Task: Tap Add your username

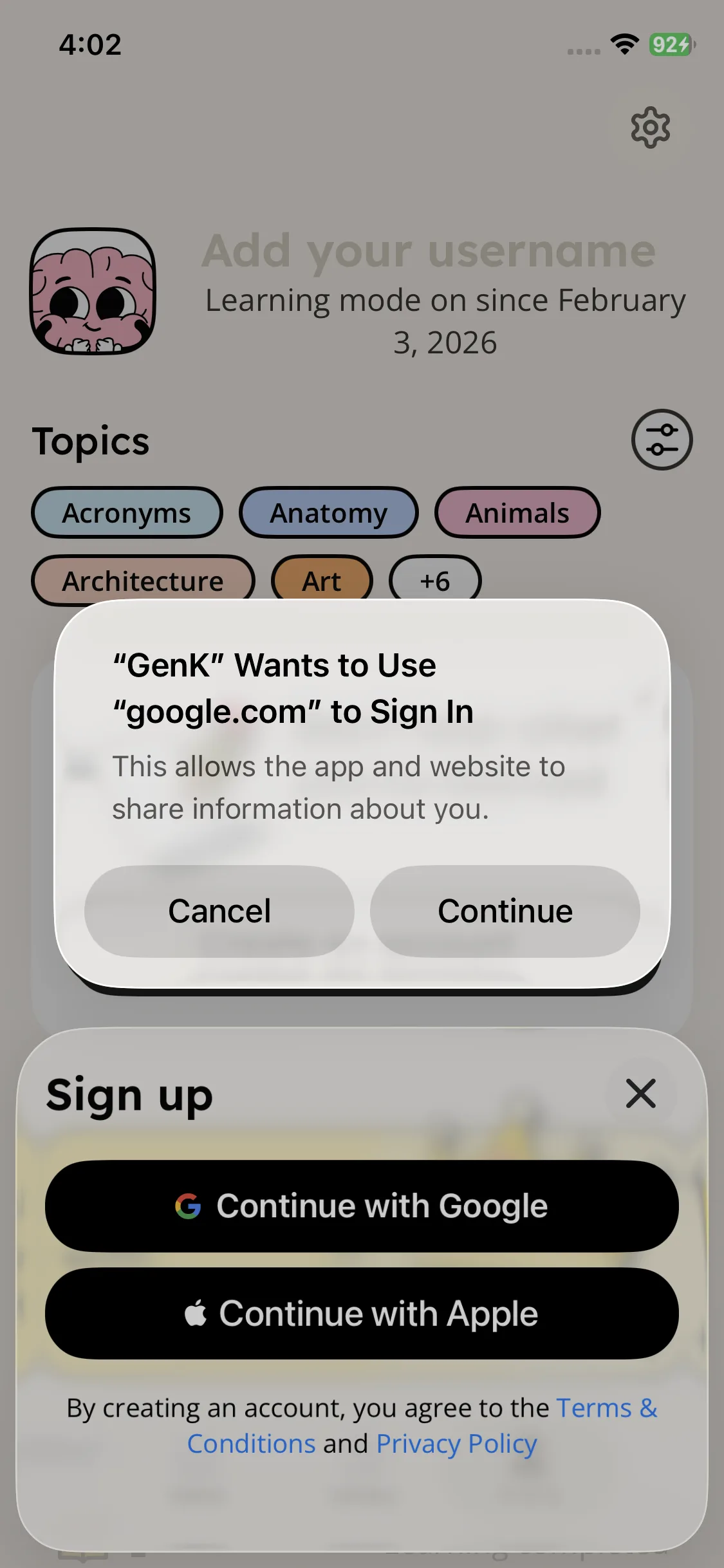Action: pos(429,250)
